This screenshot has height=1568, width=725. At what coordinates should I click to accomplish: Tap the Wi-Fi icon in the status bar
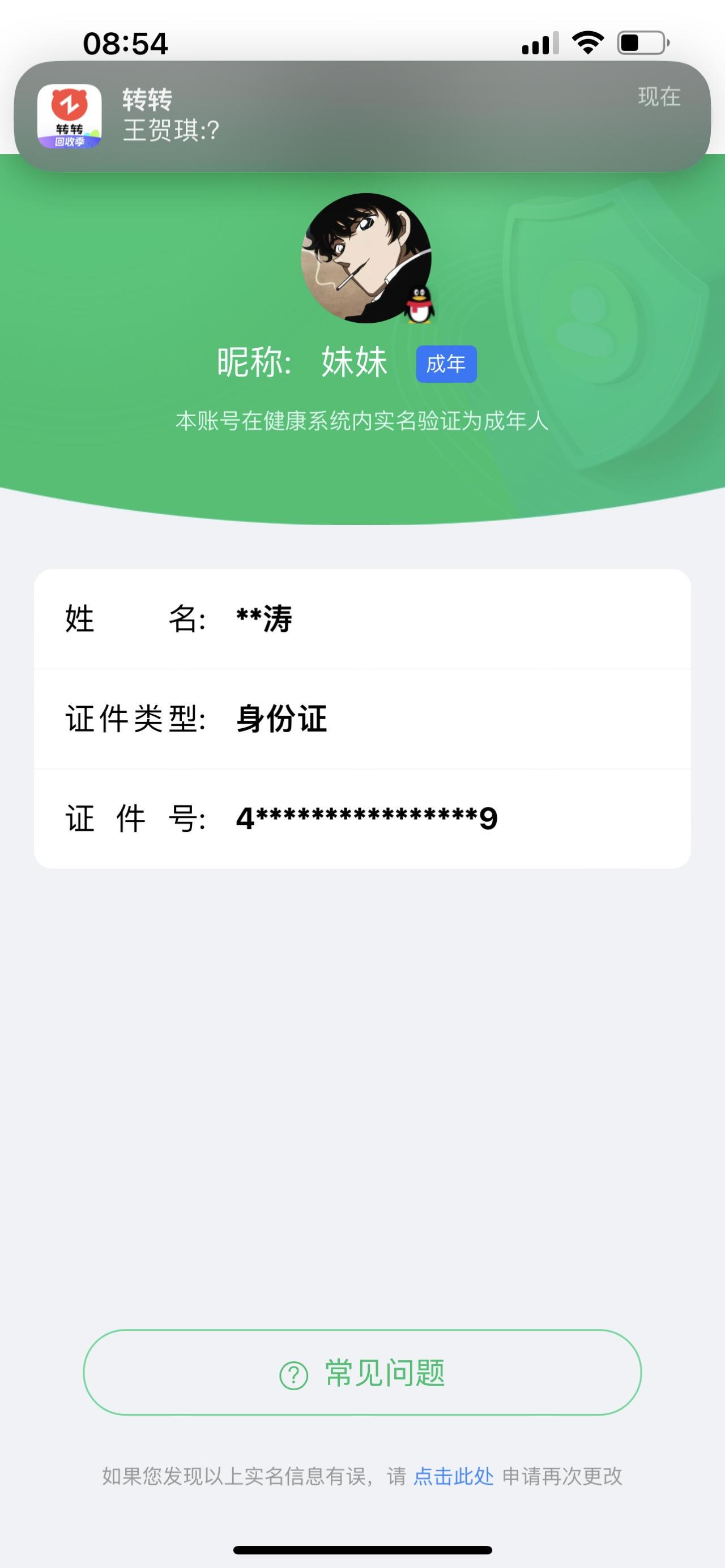point(586,42)
